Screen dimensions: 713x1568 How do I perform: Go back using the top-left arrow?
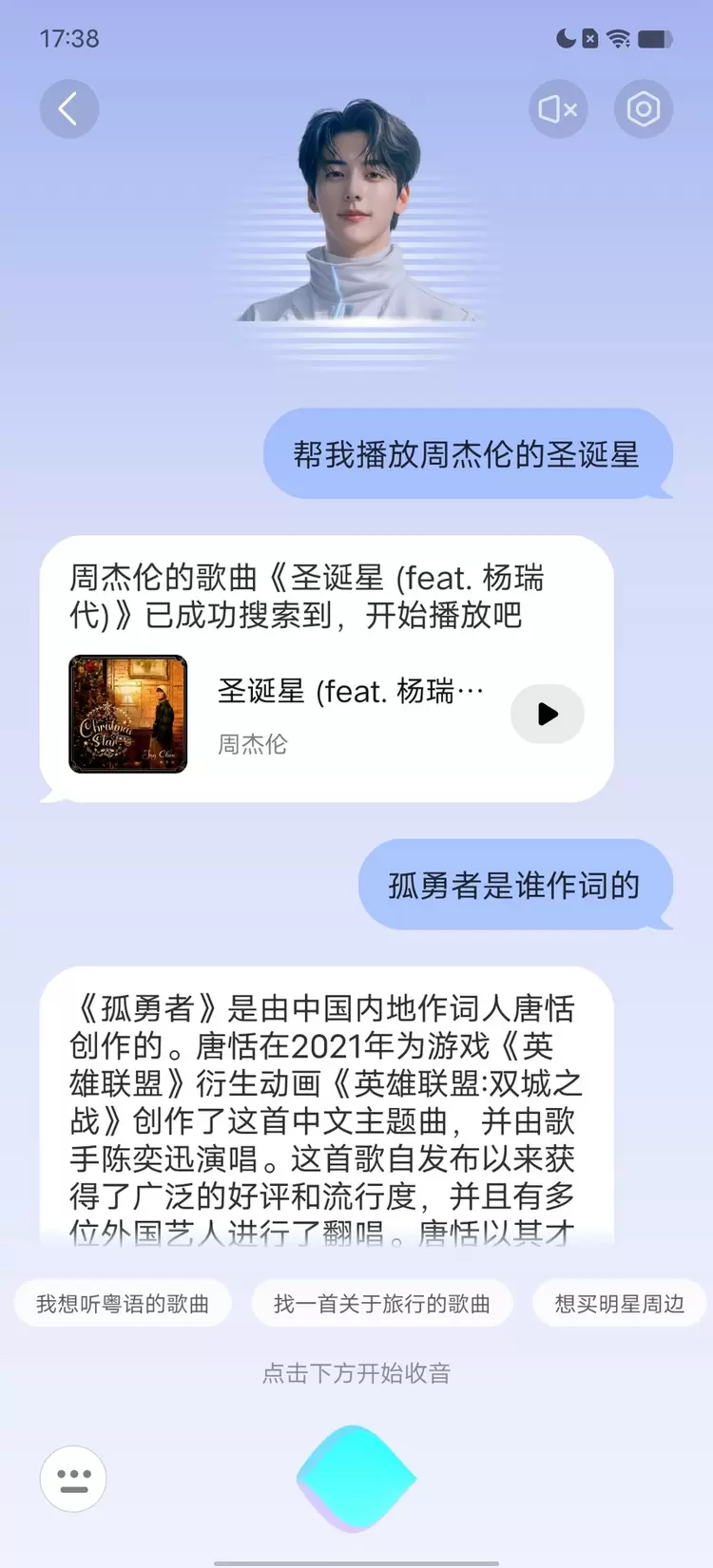coord(68,109)
